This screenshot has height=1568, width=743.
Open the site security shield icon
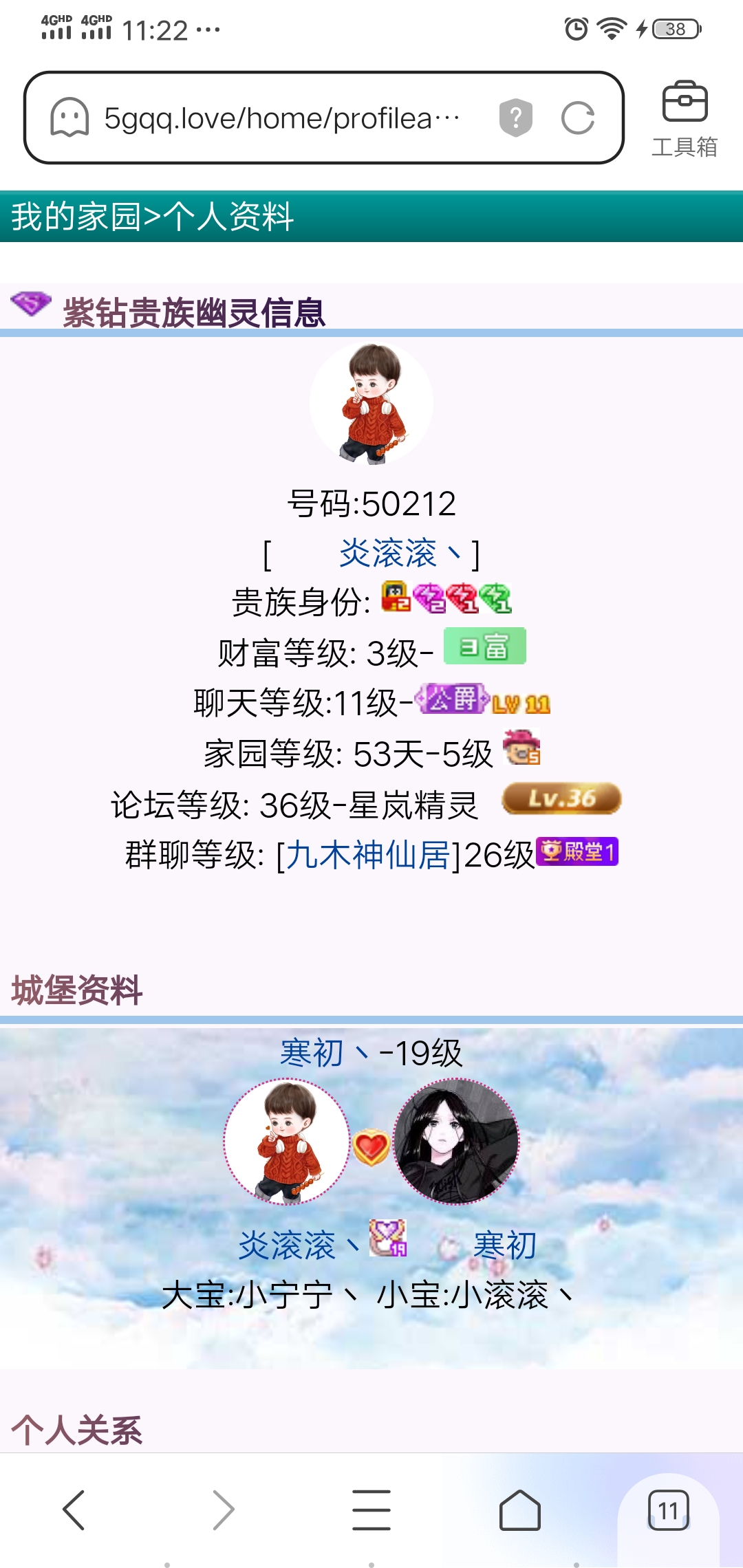[x=515, y=118]
